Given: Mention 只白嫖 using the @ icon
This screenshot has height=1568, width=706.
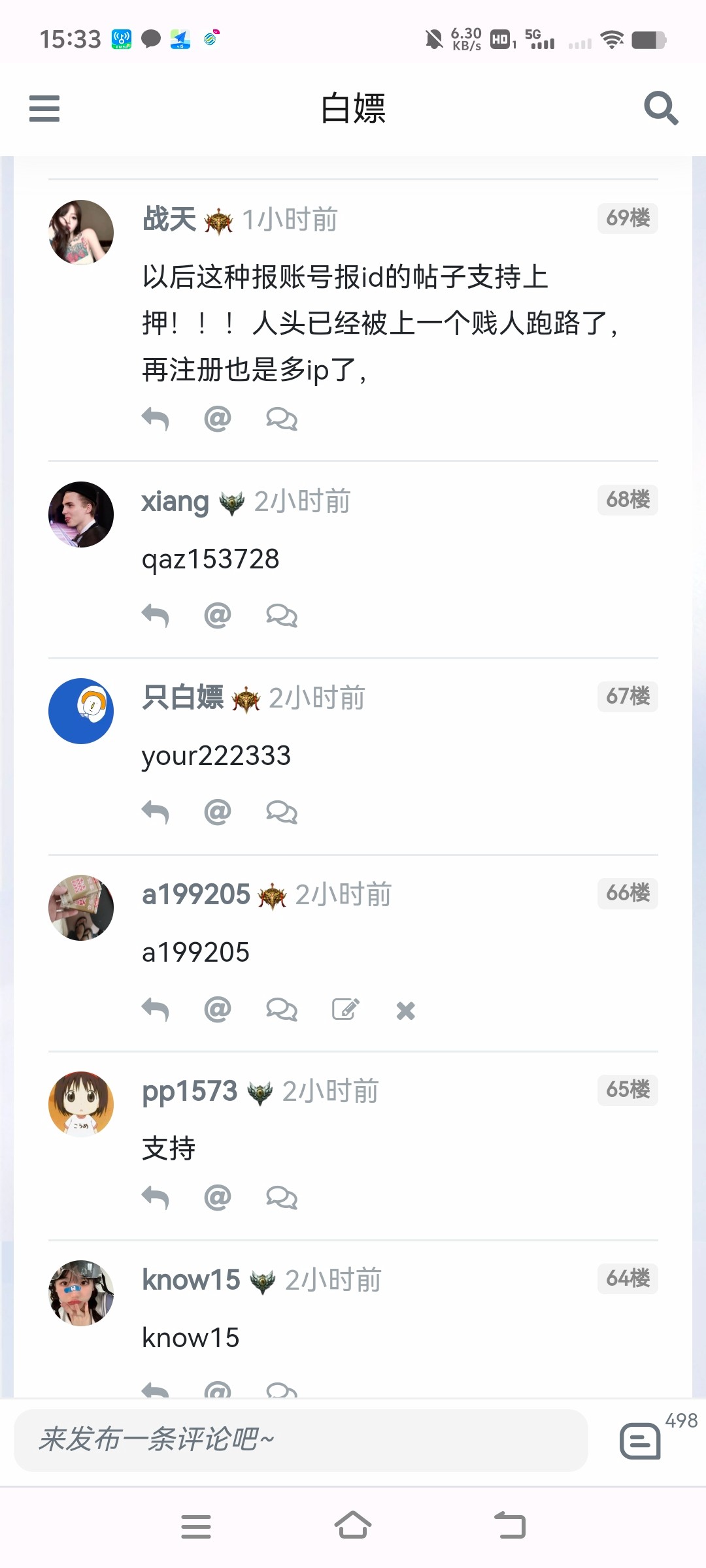Looking at the screenshot, I should pos(218,812).
